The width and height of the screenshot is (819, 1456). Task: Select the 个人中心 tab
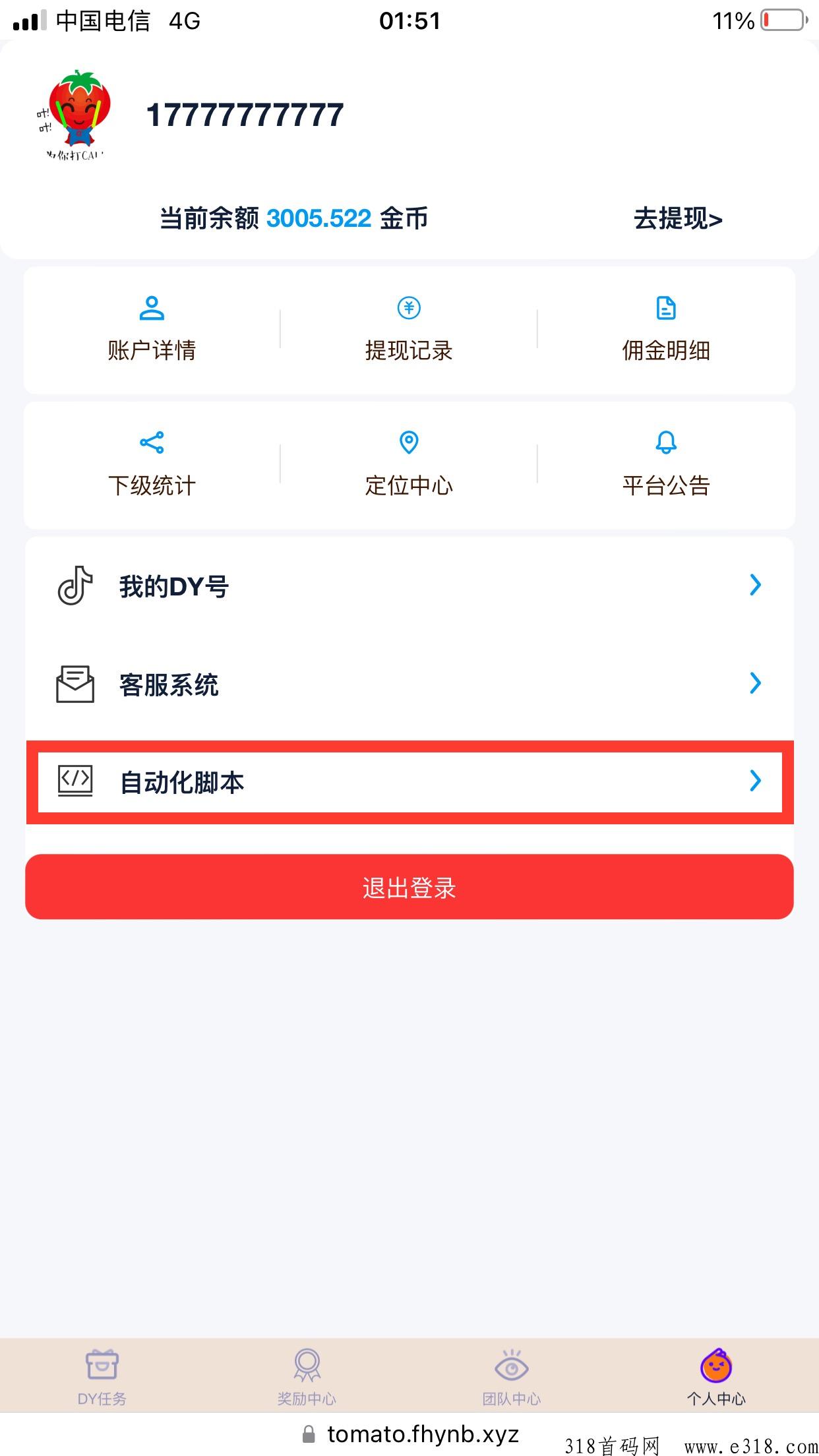pos(716,1376)
